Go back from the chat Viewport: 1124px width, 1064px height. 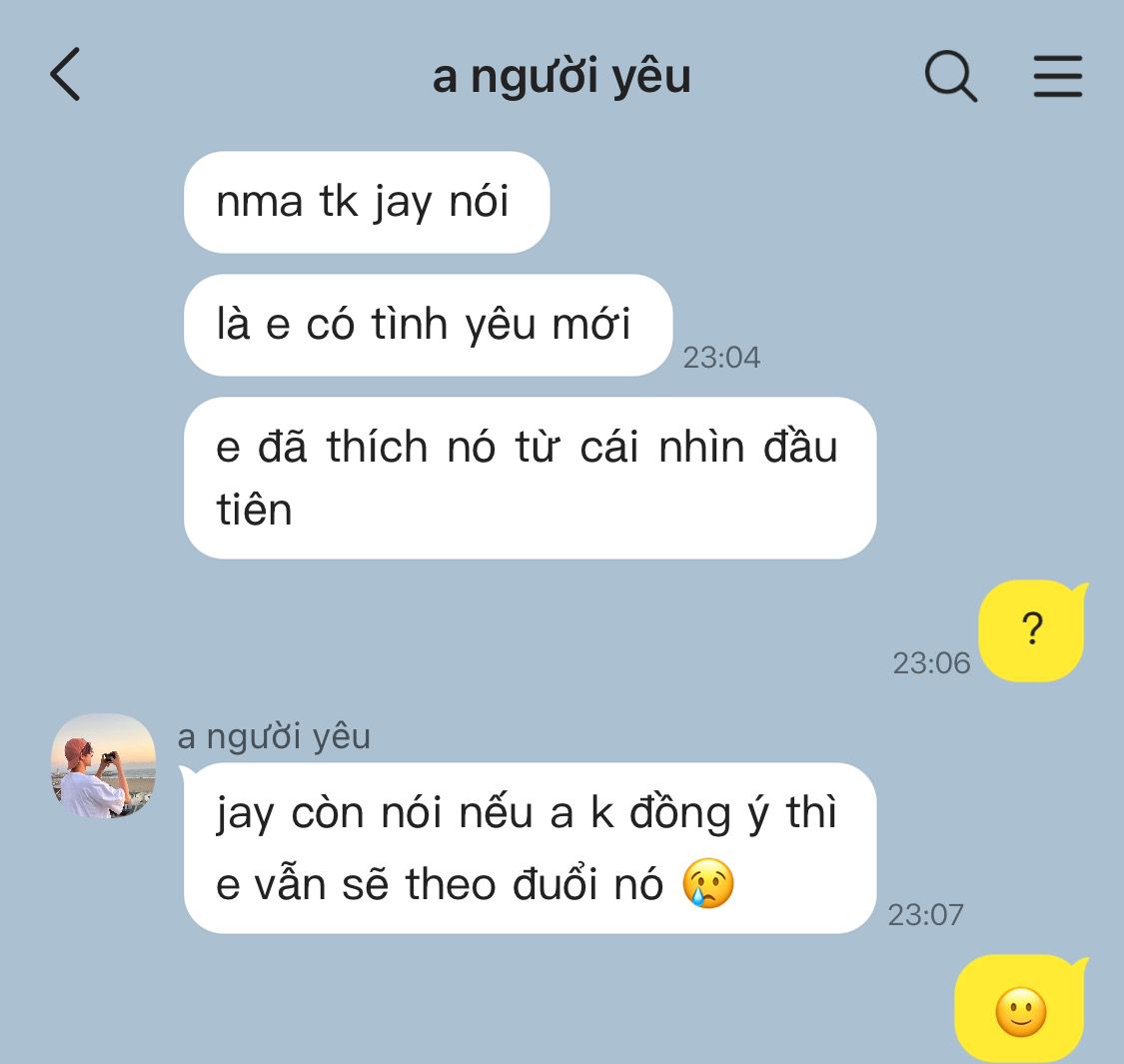pos(65,75)
